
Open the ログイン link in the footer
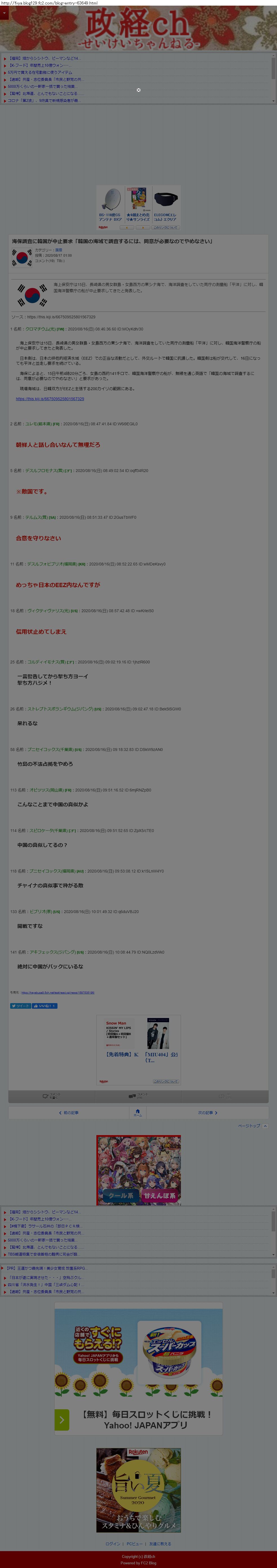tap(113, 1543)
